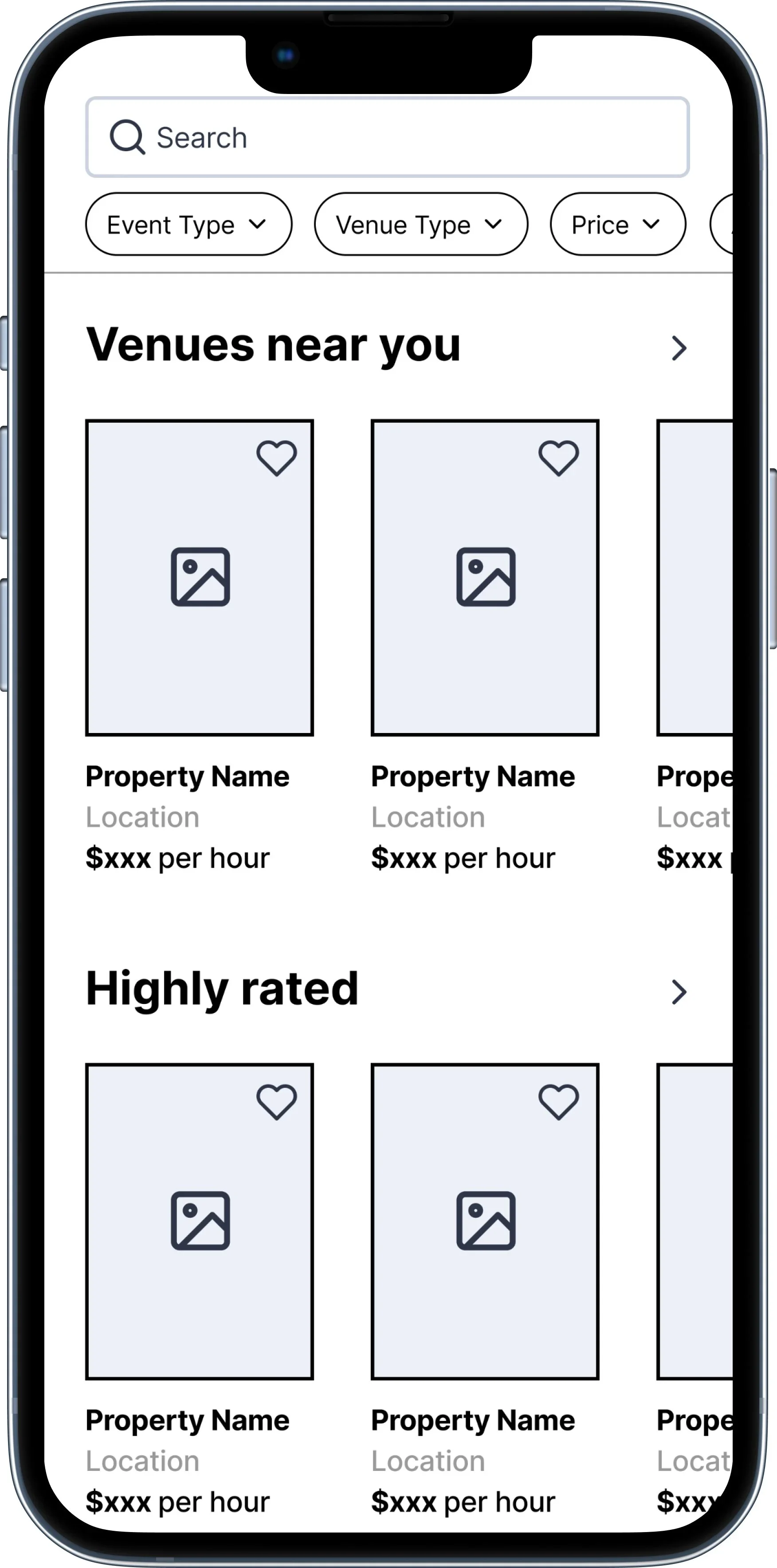Tap the Search field
Screen dimensions: 777x1568
387,137
